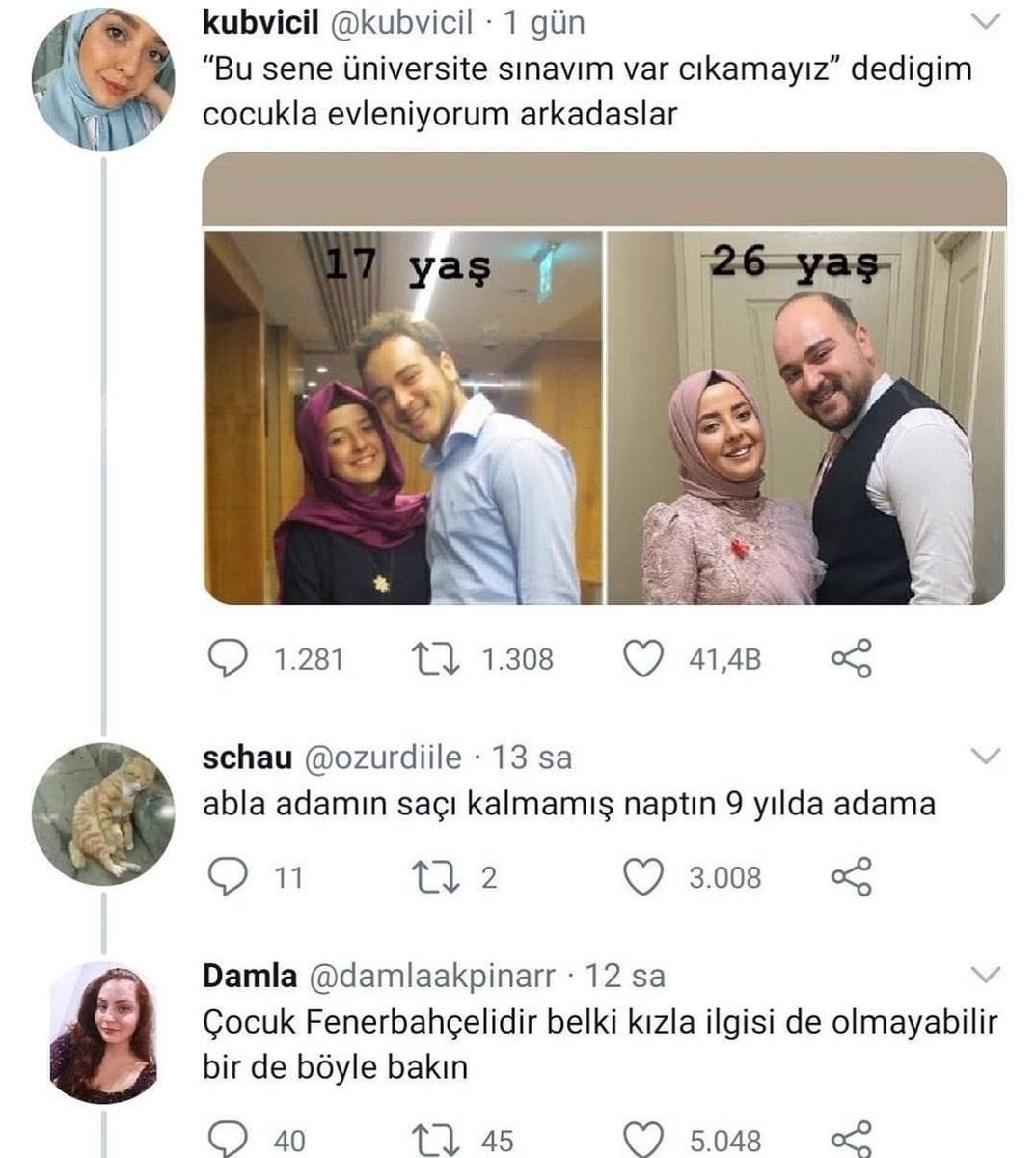View the 26 yaş photo in kubvicil's tweet

click(805, 418)
